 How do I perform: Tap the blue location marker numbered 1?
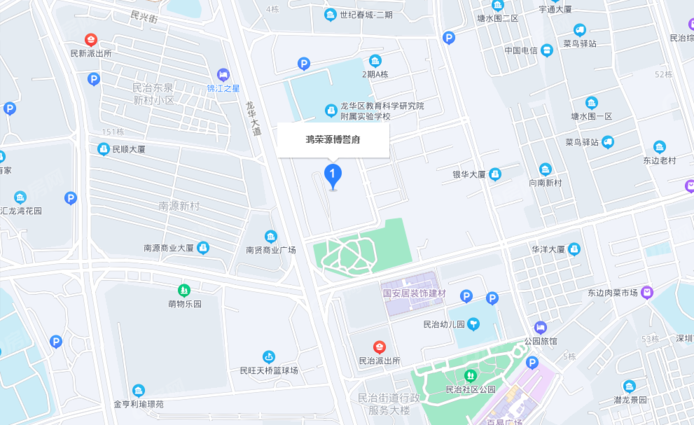coord(333,175)
